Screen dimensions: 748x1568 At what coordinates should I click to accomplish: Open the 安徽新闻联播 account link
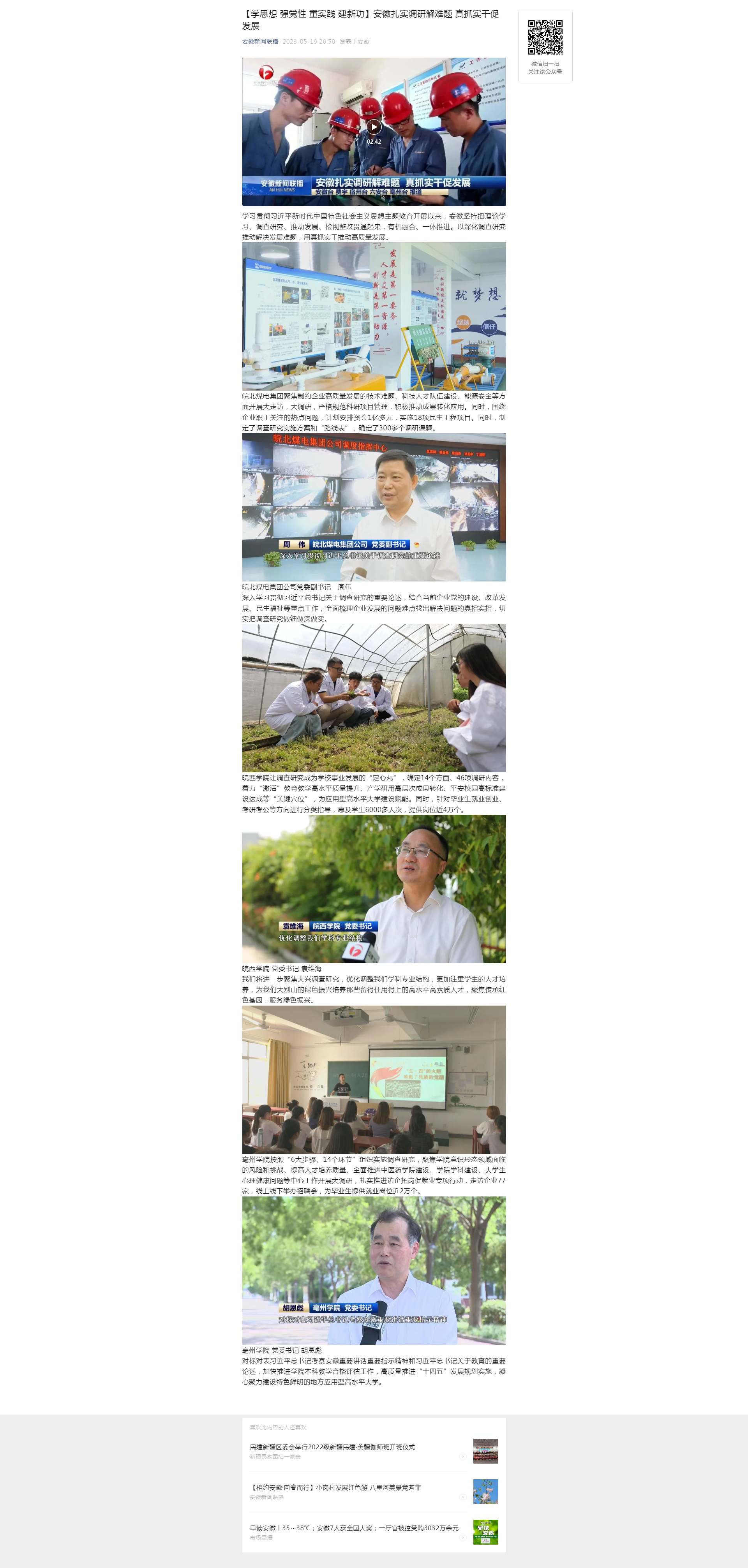point(260,42)
